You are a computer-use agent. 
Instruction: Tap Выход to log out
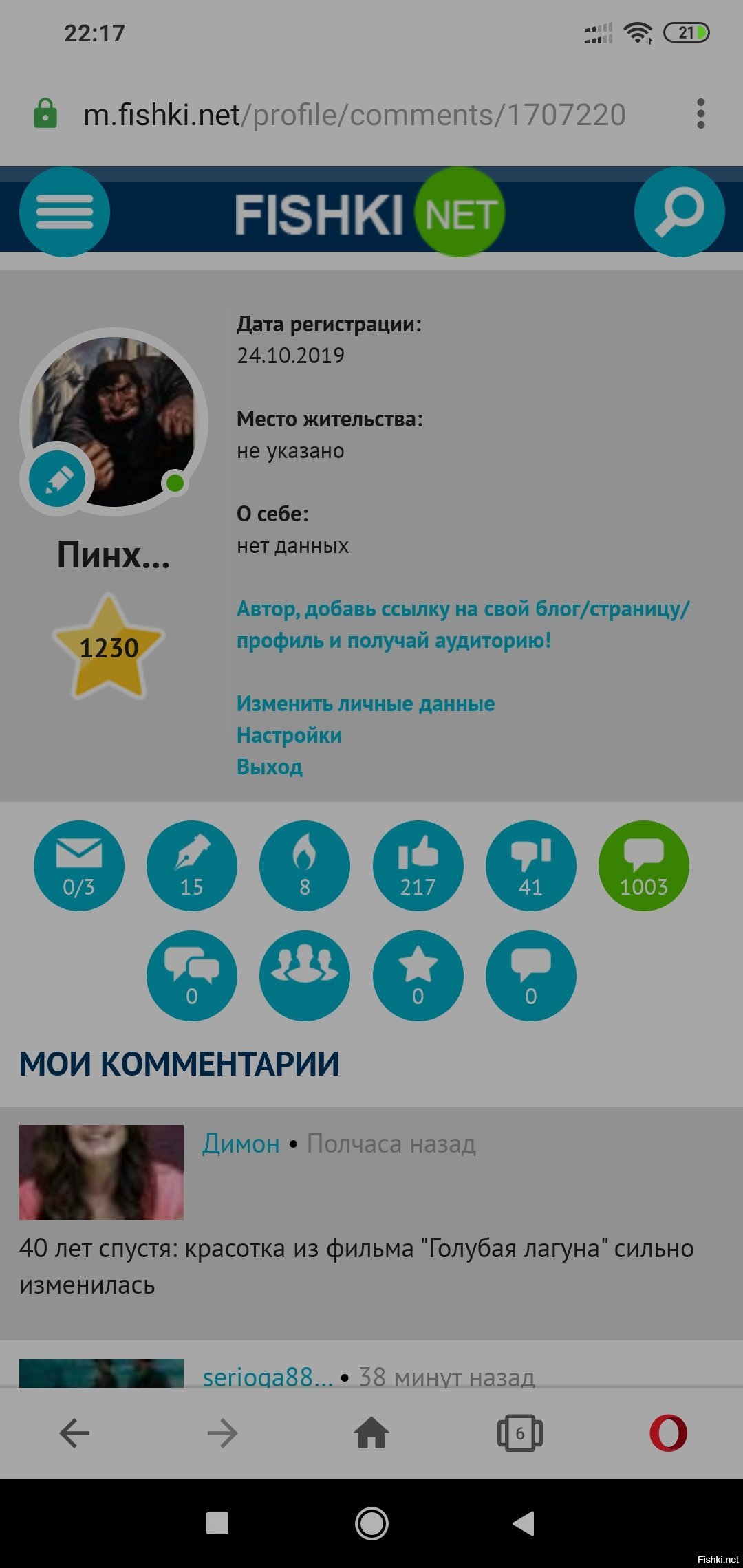[269, 767]
